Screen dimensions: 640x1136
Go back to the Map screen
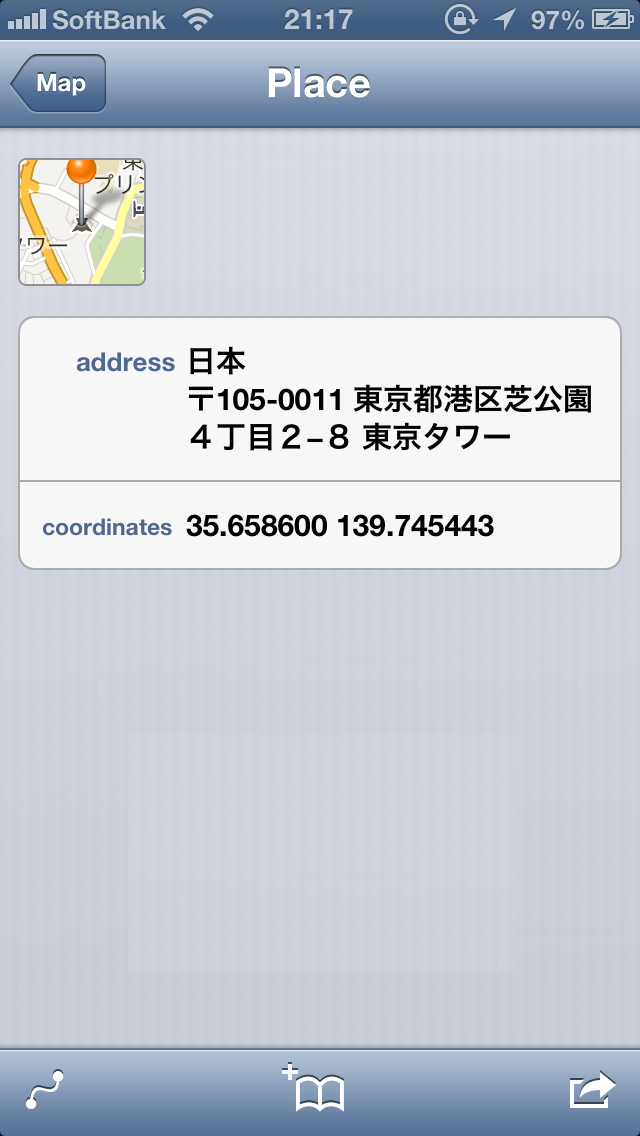[x=58, y=84]
